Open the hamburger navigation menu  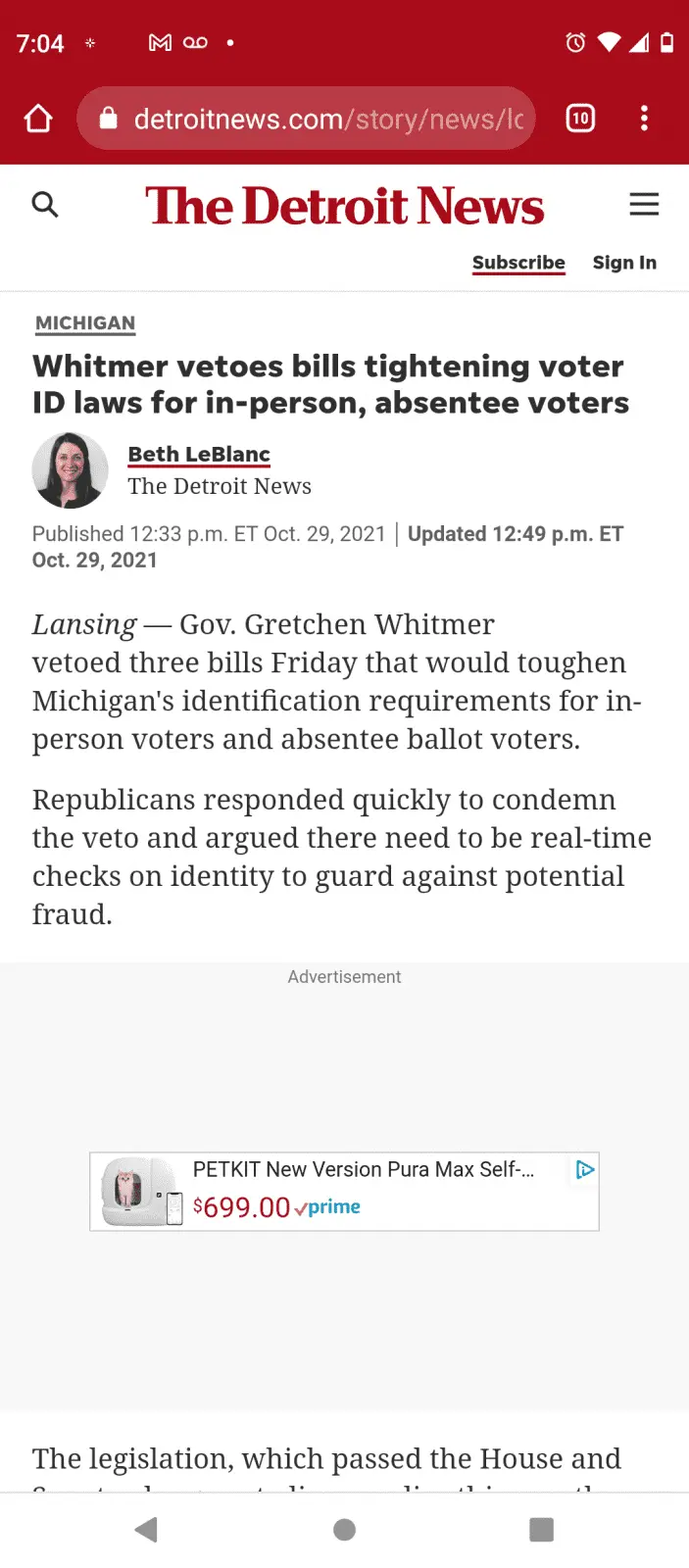coord(644,204)
